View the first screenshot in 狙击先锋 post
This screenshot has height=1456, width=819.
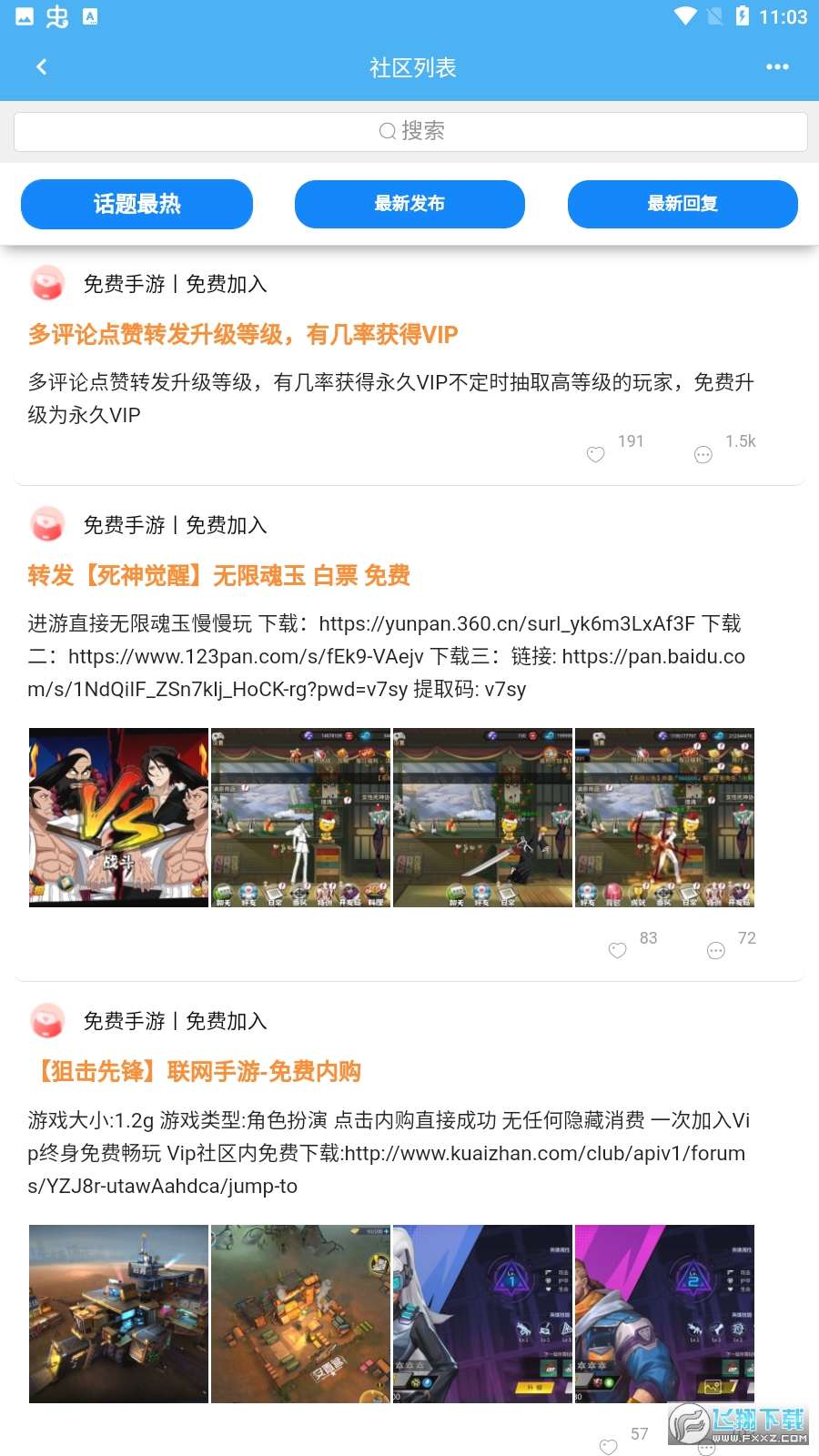(x=119, y=1313)
